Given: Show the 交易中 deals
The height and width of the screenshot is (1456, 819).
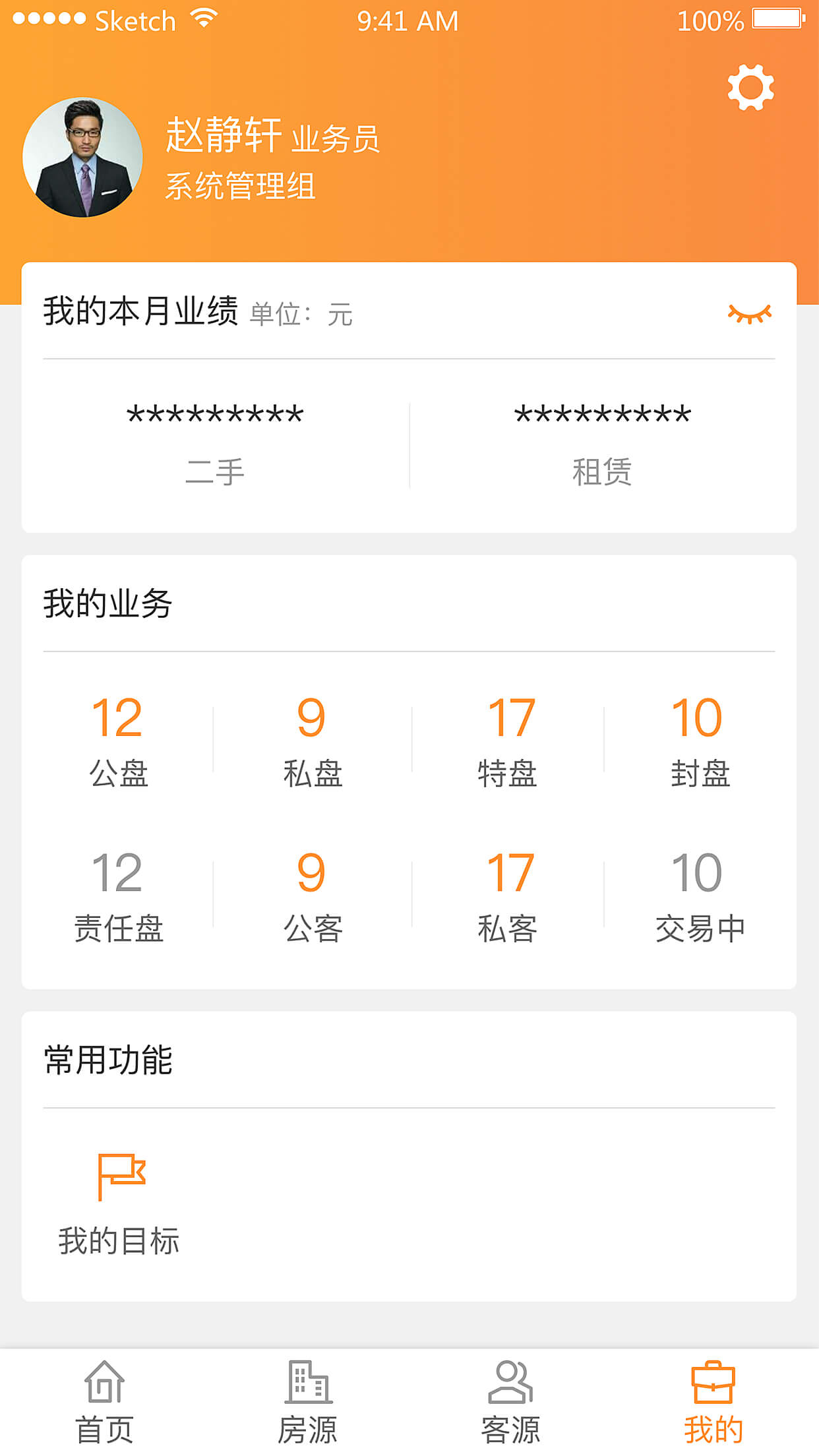Looking at the screenshot, I should point(700,897).
